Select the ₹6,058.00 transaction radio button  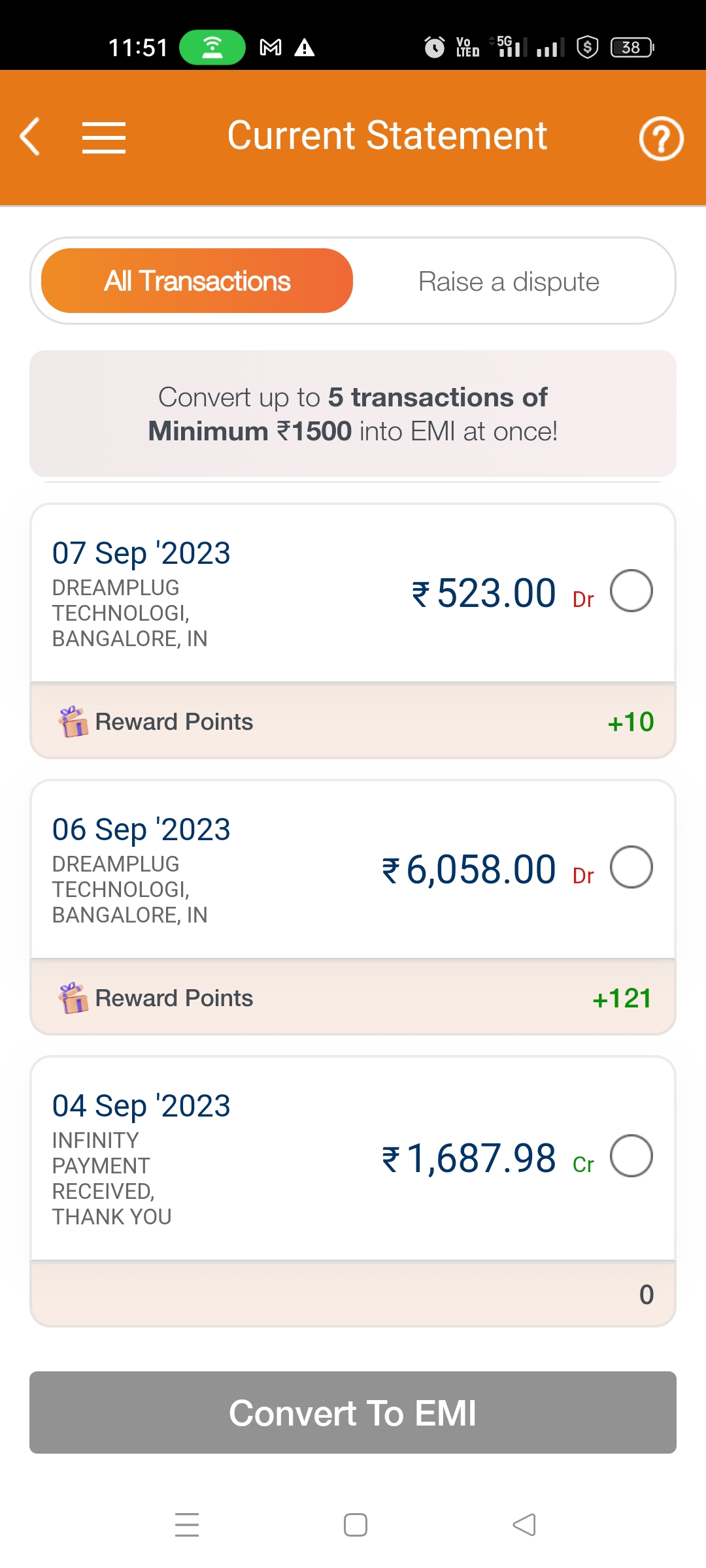pos(631,867)
